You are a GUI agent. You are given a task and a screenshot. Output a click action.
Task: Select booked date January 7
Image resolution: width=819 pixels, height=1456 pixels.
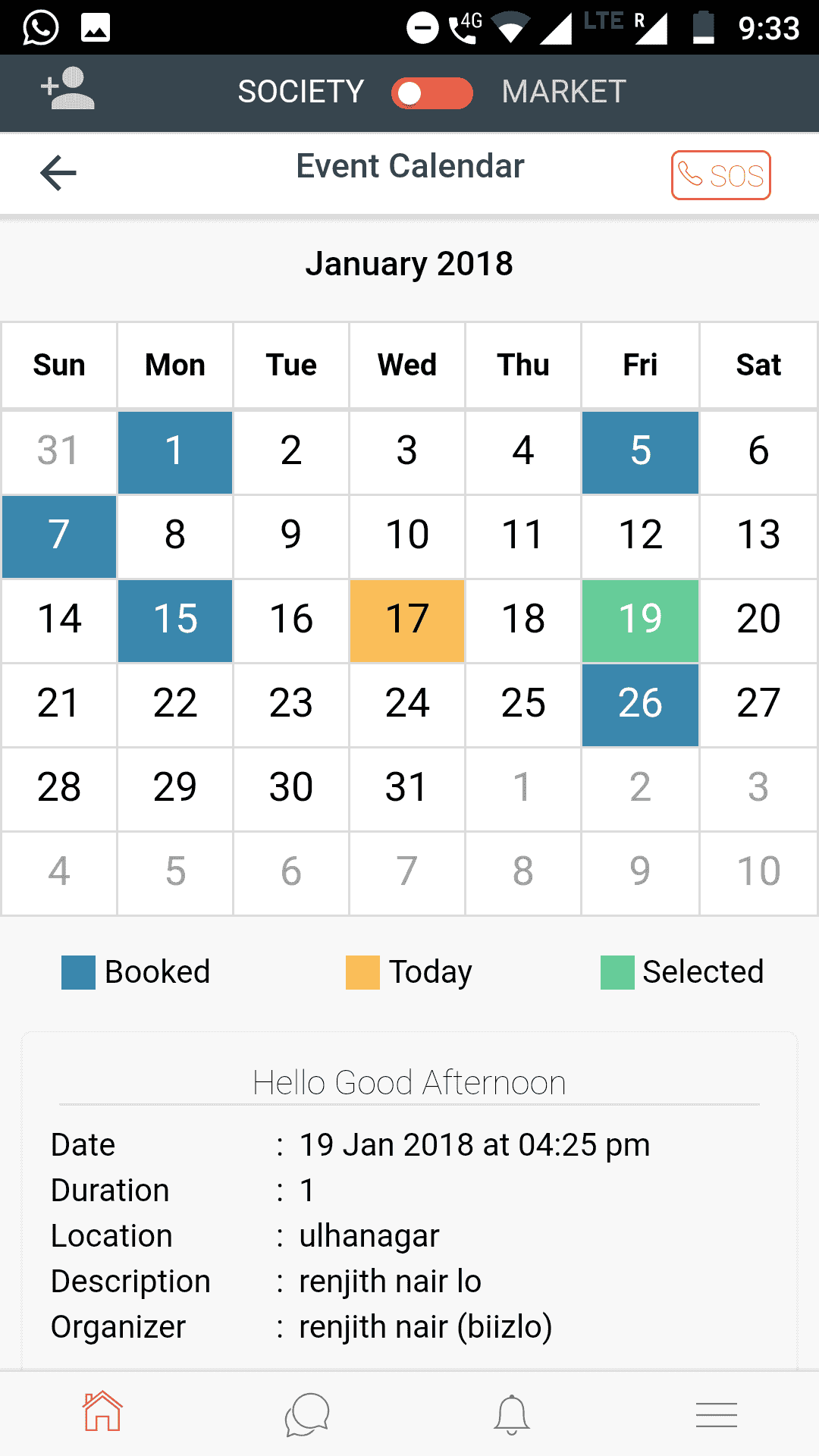pyautogui.click(x=59, y=536)
